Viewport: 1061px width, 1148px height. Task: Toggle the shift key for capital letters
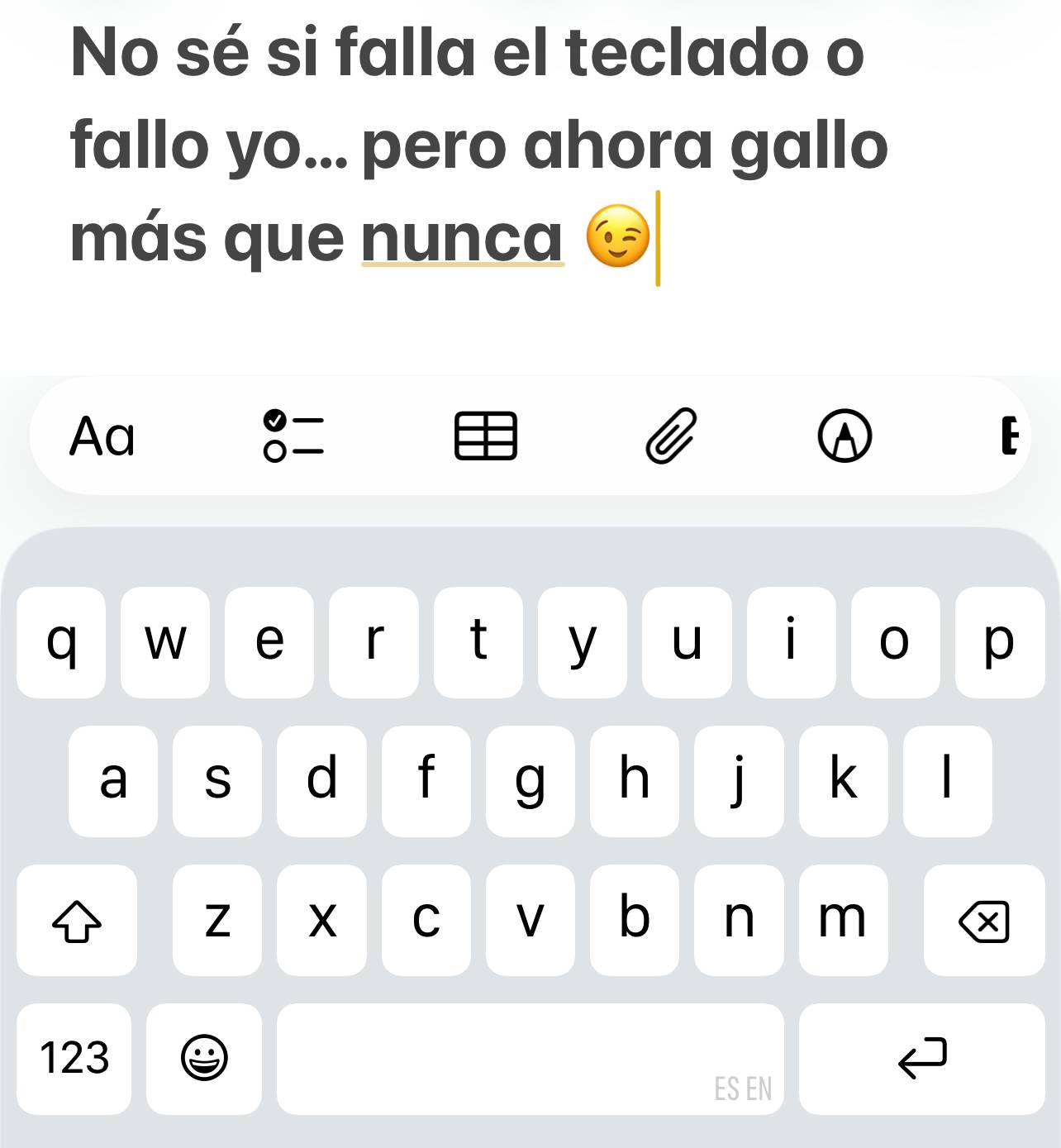(76, 920)
